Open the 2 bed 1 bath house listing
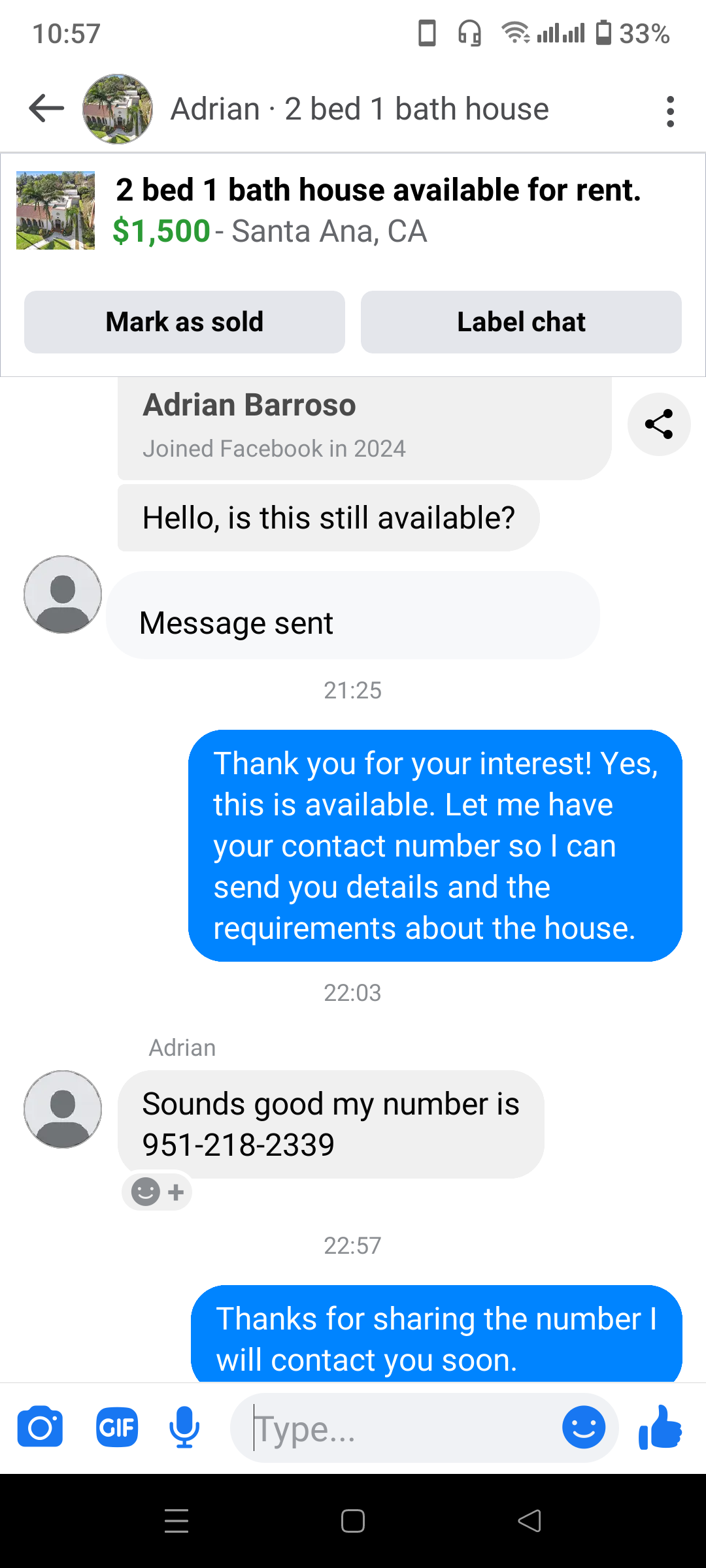Image resolution: width=706 pixels, height=1568 pixels. 376,210
